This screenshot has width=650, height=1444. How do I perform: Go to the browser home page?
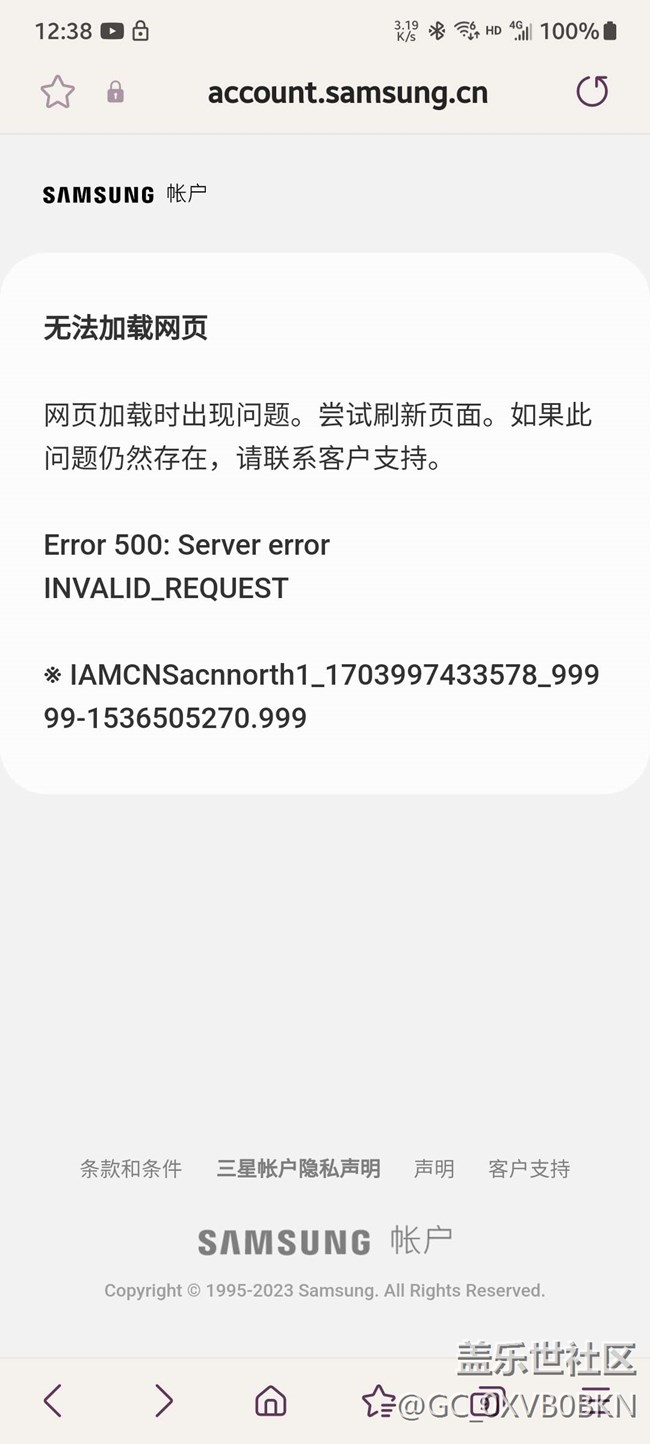[x=271, y=1401]
